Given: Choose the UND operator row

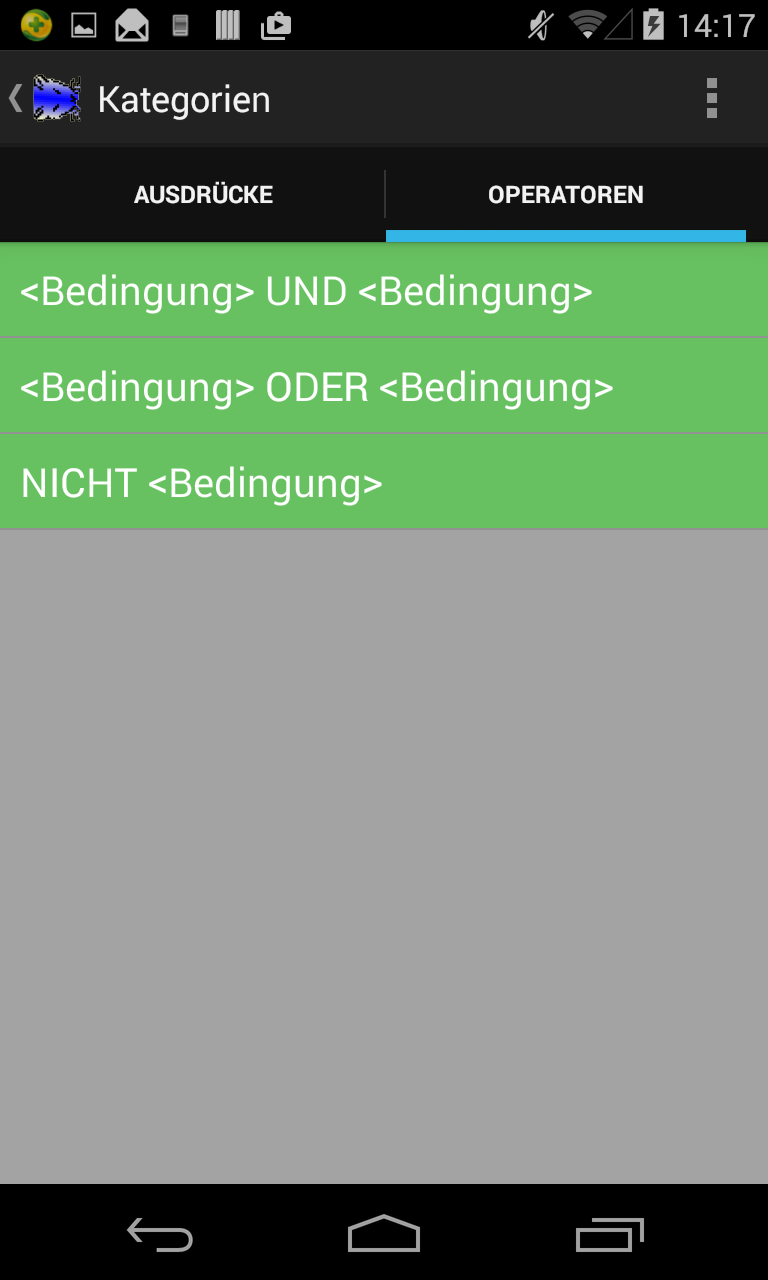Looking at the screenshot, I should tap(384, 291).
